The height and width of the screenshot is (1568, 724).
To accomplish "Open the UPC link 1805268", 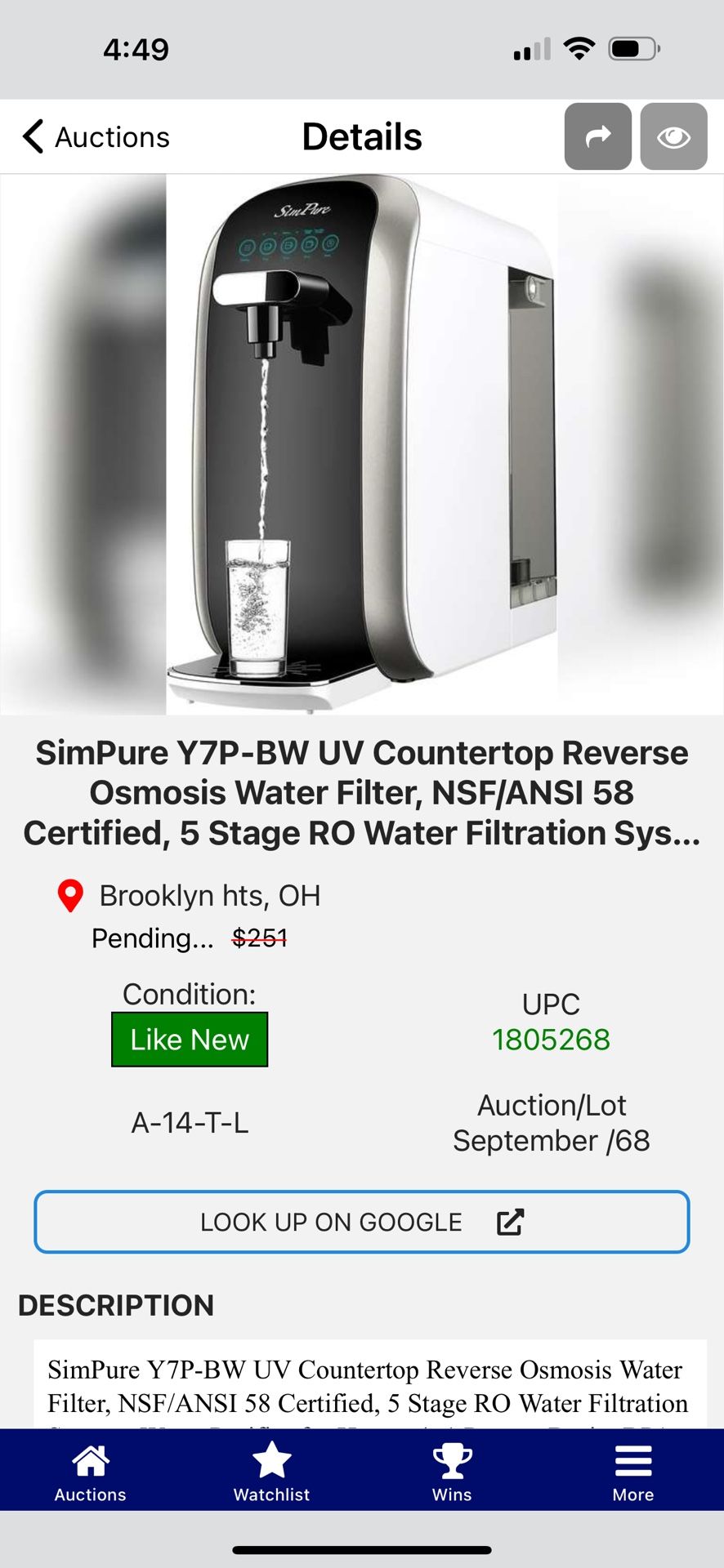I will [552, 1039].
